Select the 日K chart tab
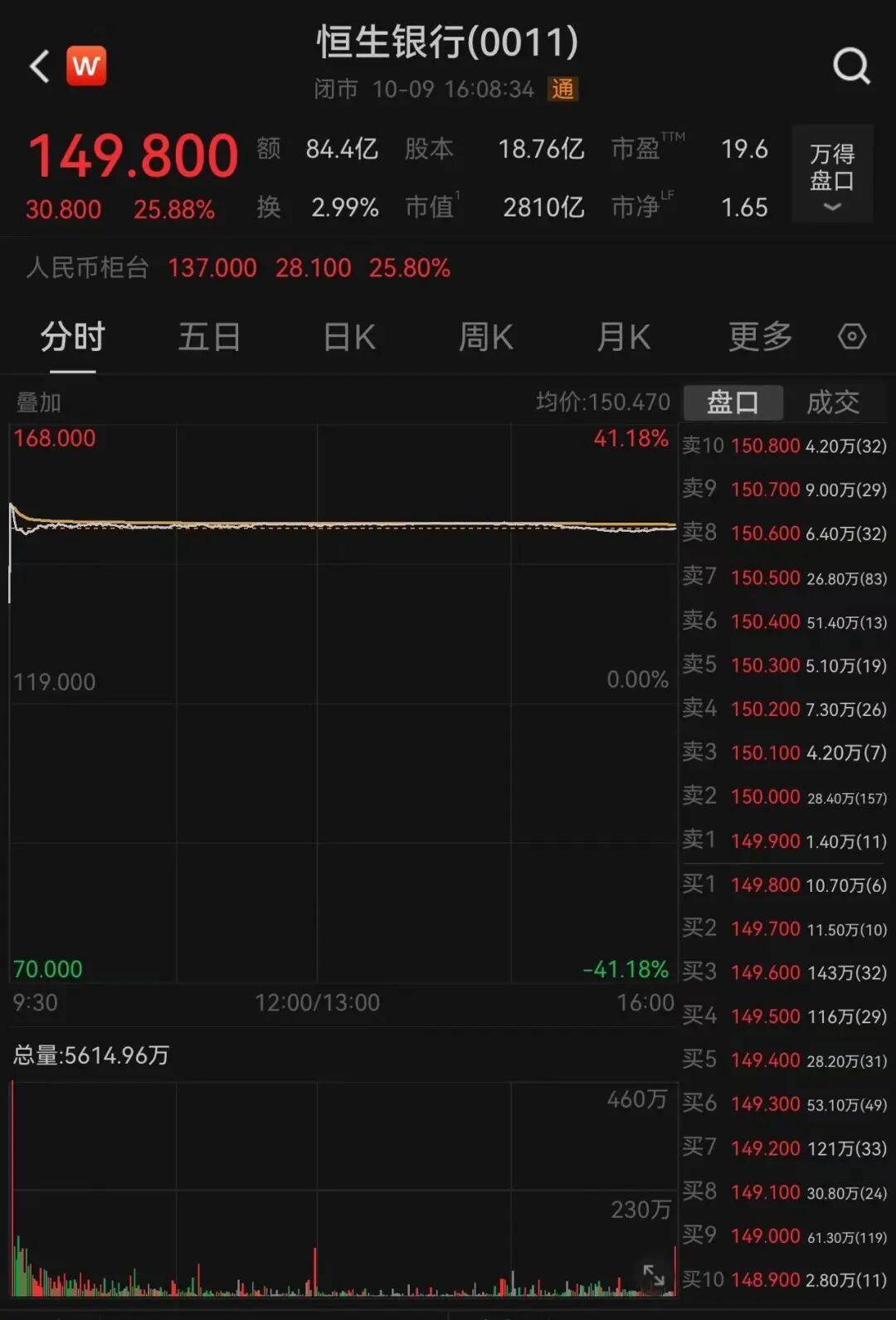Image resolution: width=896 pixels, height=1320 pixels. tap(349, 337)
